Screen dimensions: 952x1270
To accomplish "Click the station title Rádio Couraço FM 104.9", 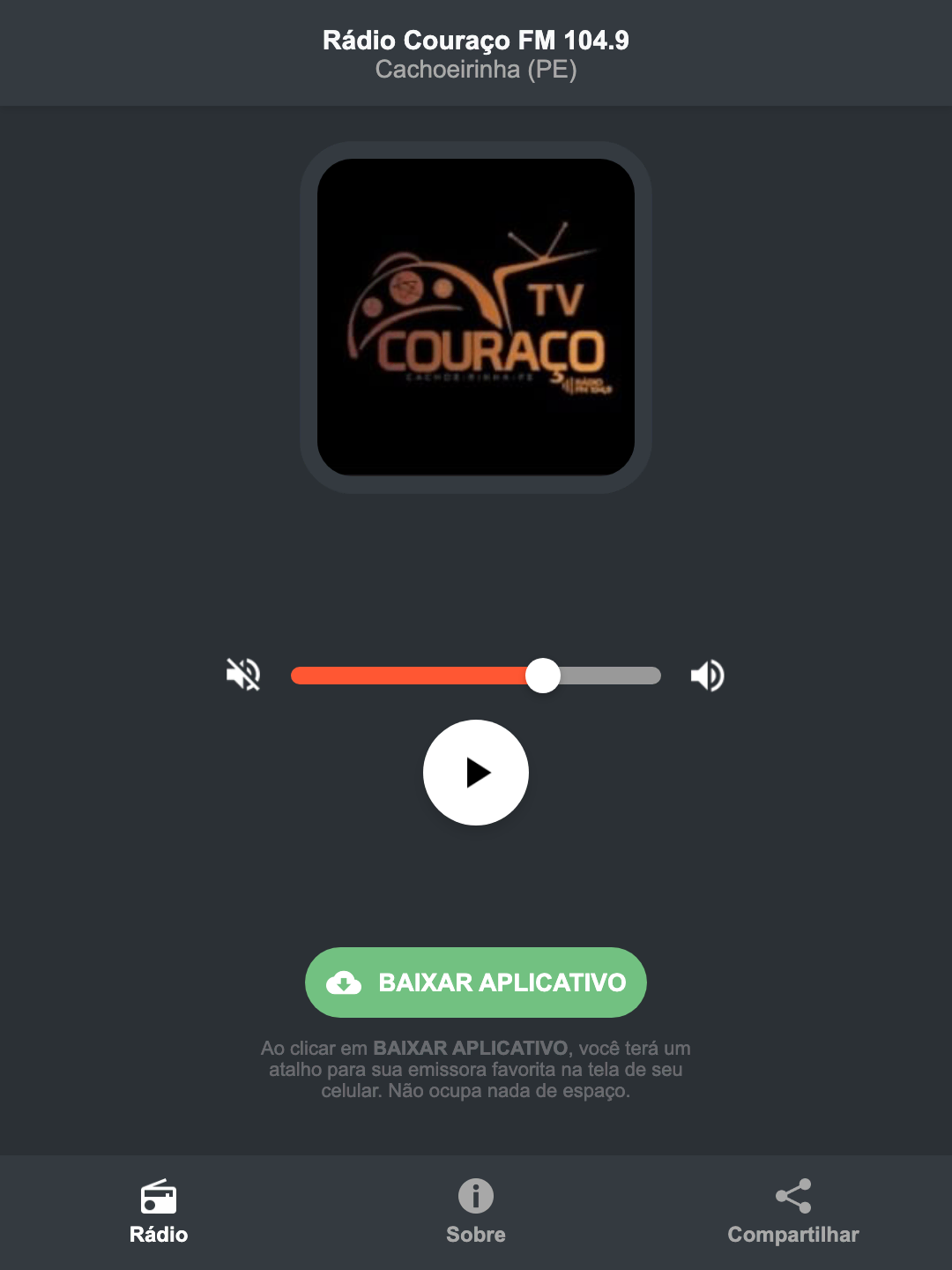I will (475, 38).
